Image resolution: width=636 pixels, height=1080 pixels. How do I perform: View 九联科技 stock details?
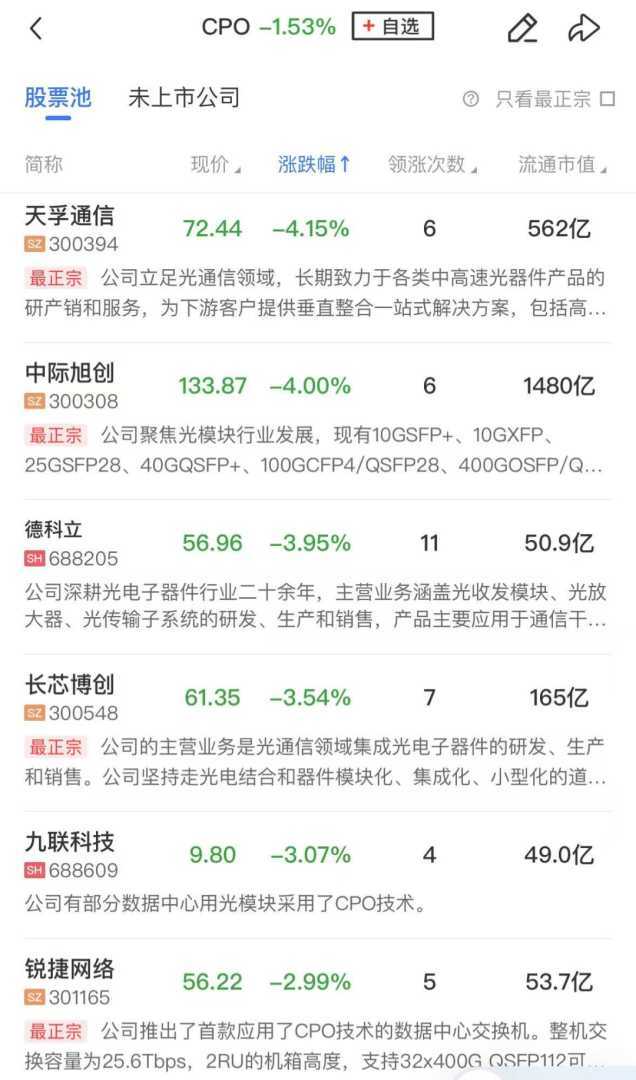tap(70, 842)
